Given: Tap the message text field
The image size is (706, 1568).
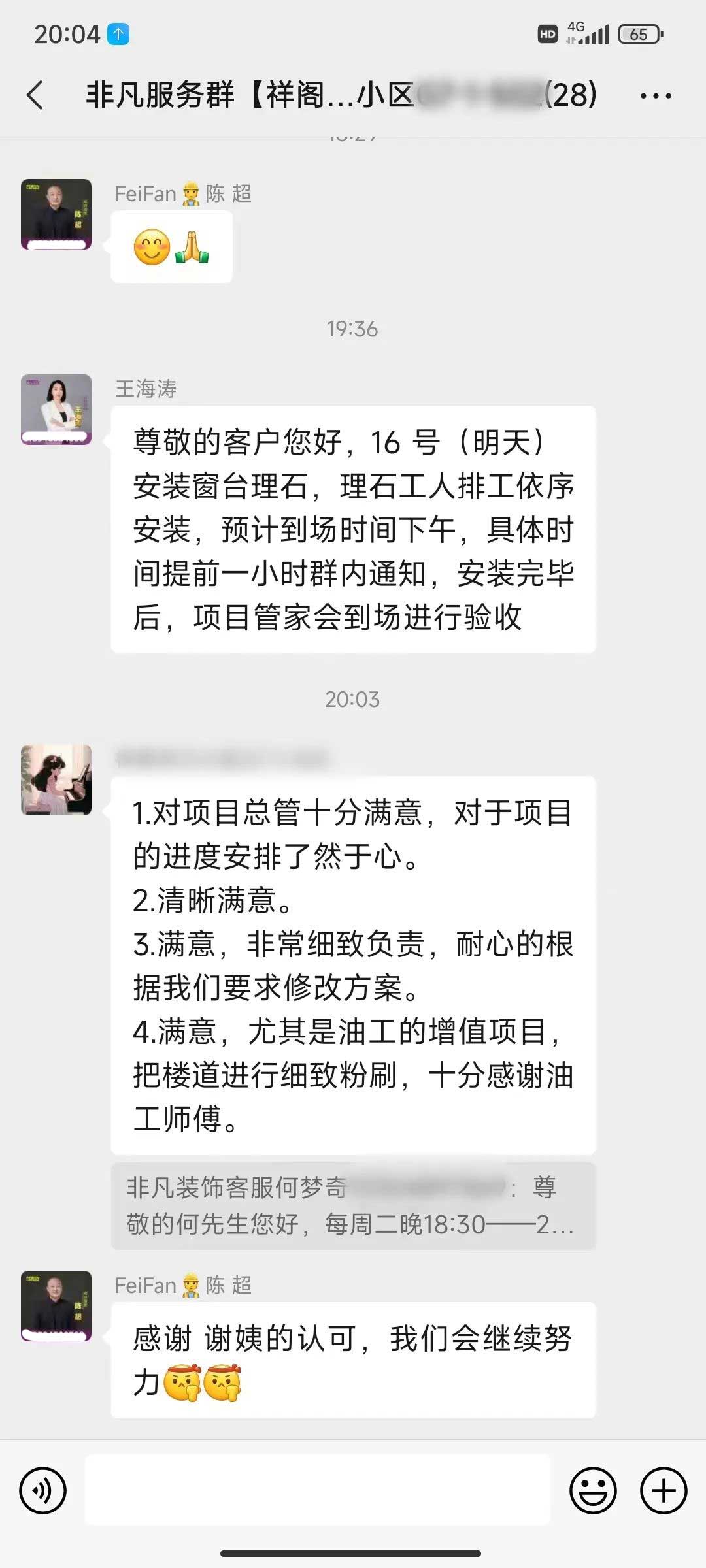Looking at the screenshot, I should [318, 1490].
